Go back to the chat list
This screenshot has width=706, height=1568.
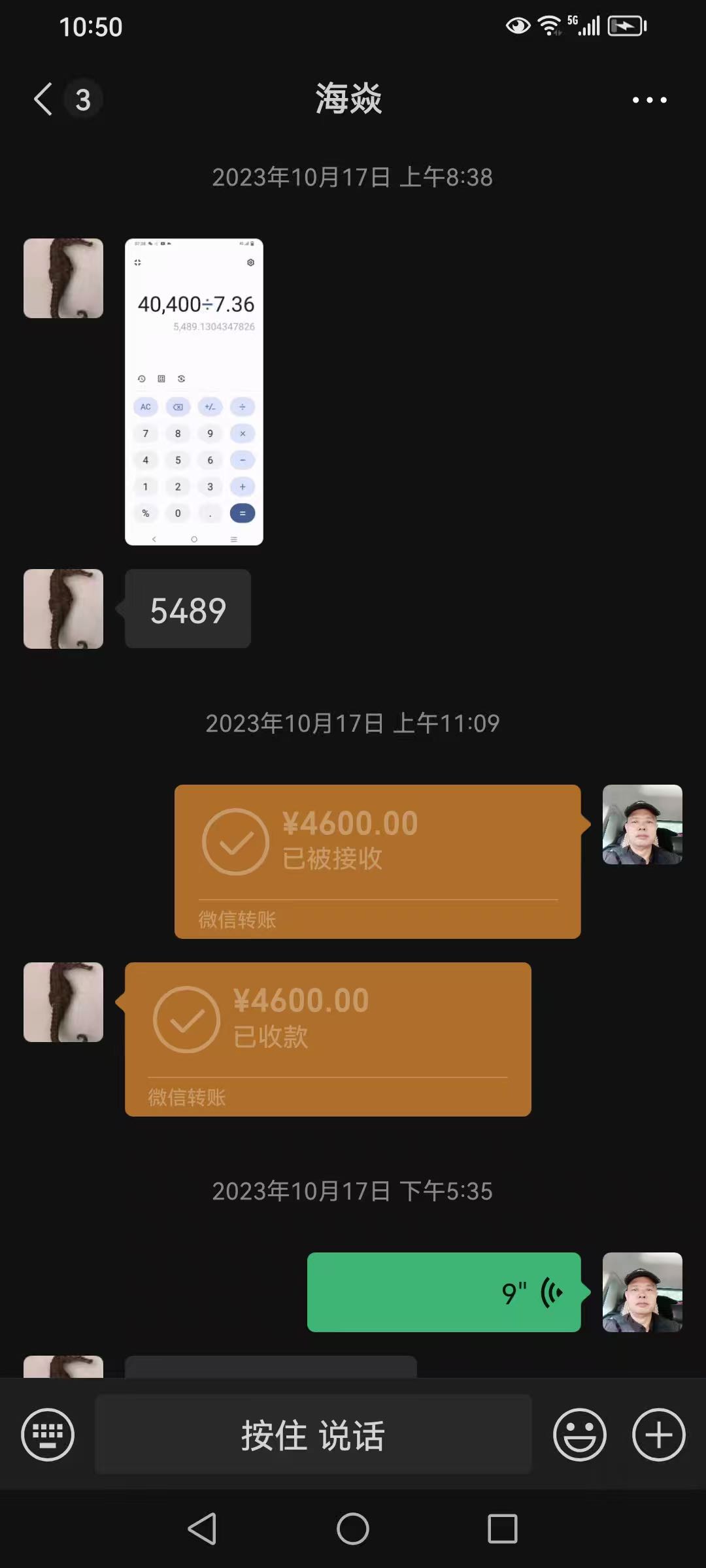(44, 99)
